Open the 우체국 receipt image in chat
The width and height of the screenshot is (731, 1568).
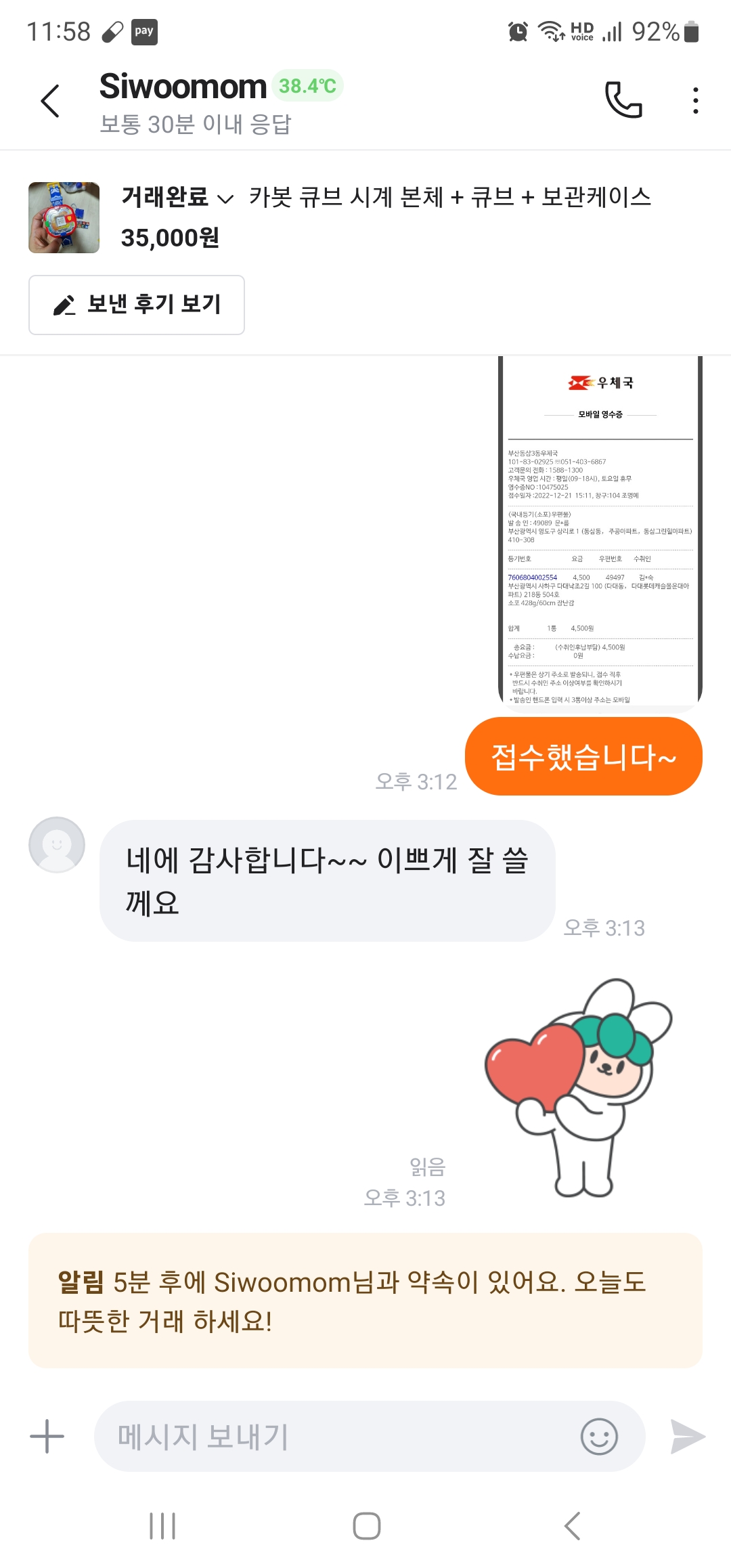click(x=600, y=532)
